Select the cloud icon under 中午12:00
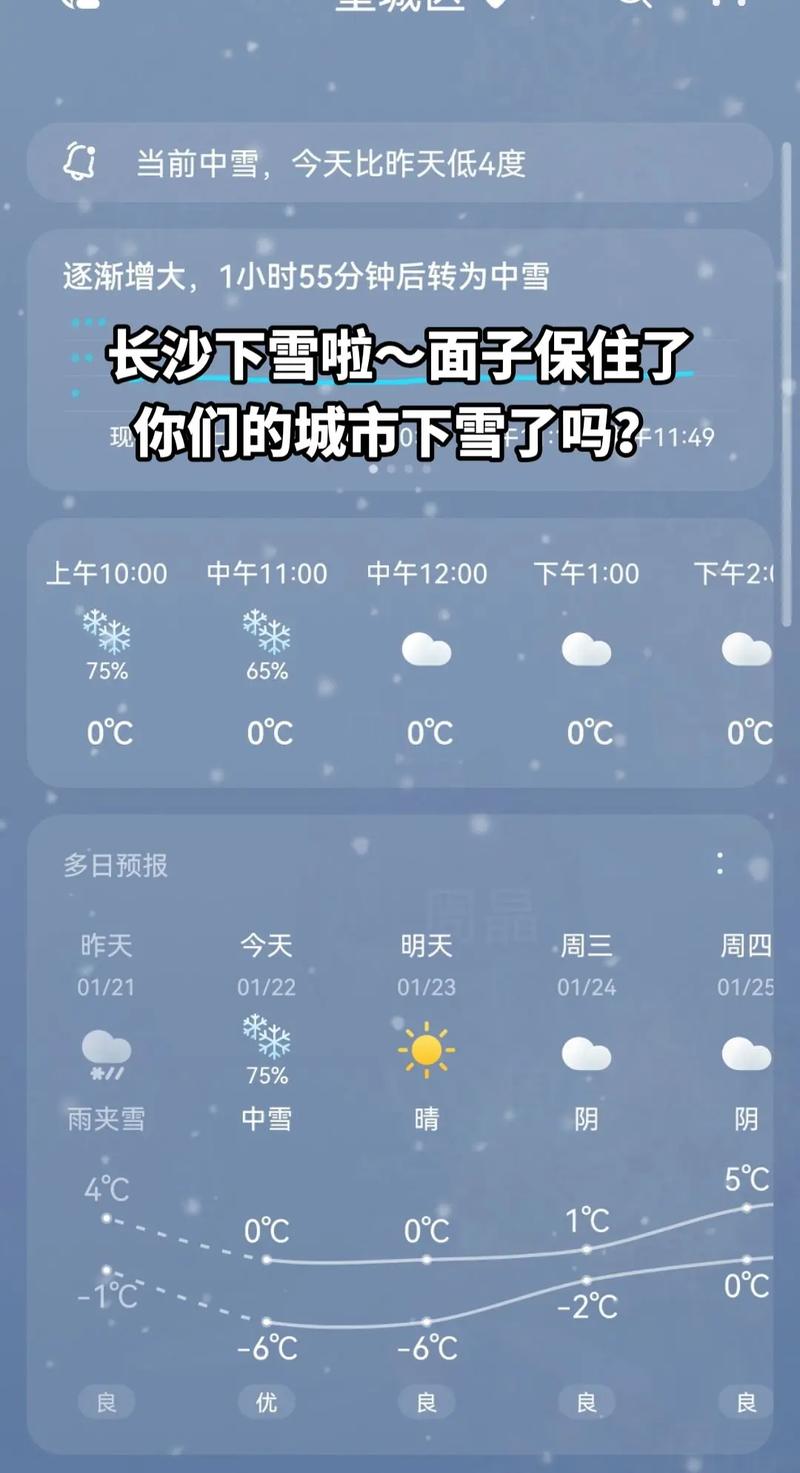The height and width of the screenshot is (1473, 800). tap(428, 650)
